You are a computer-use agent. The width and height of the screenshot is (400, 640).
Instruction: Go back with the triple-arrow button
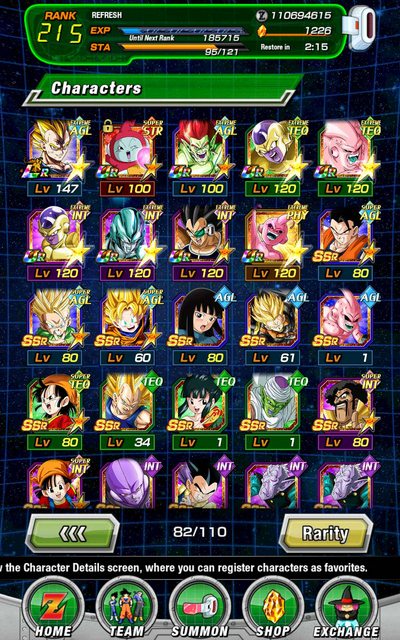pos(72,533)
